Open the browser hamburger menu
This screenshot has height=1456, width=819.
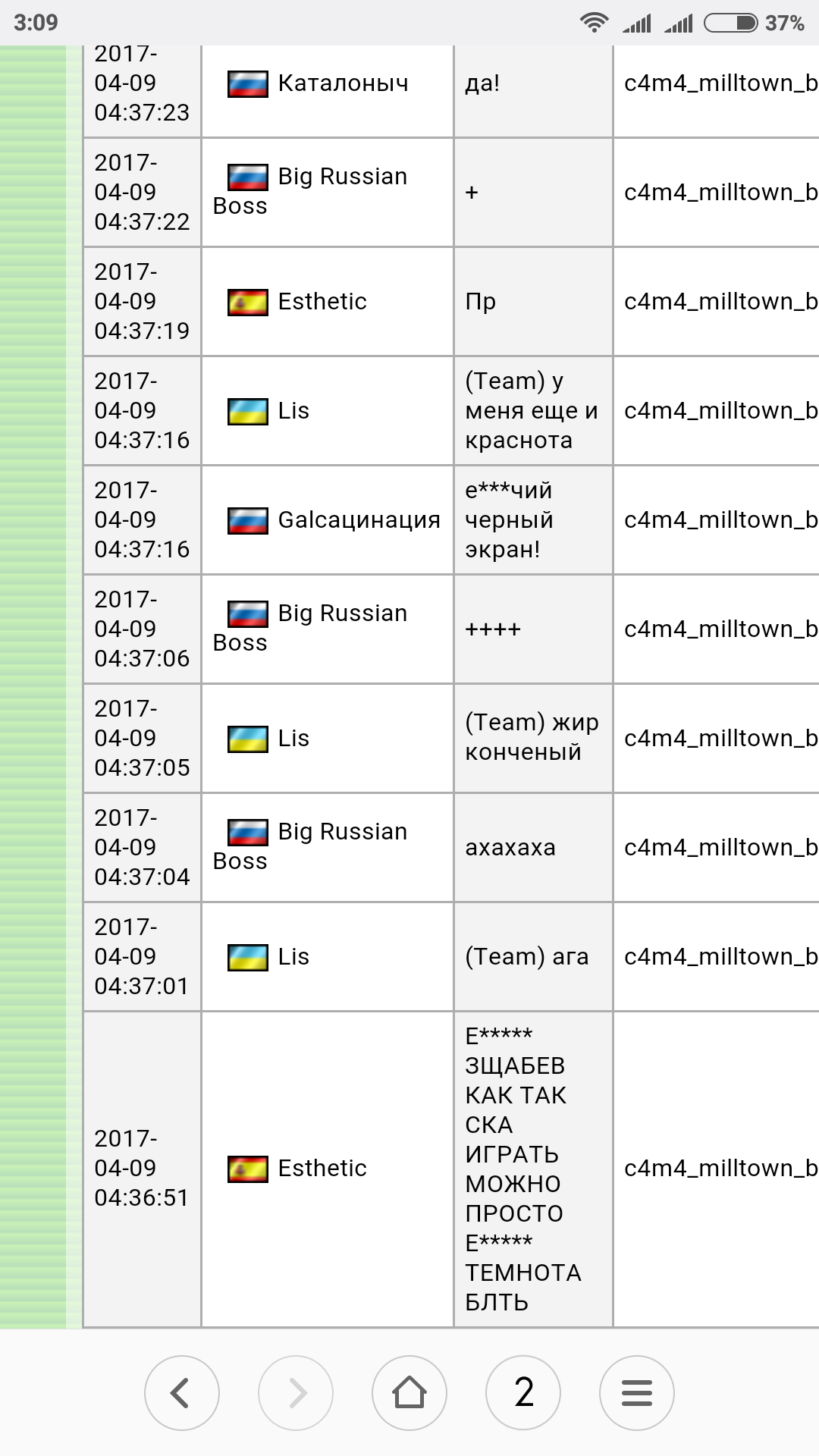tap(636, 1392)
